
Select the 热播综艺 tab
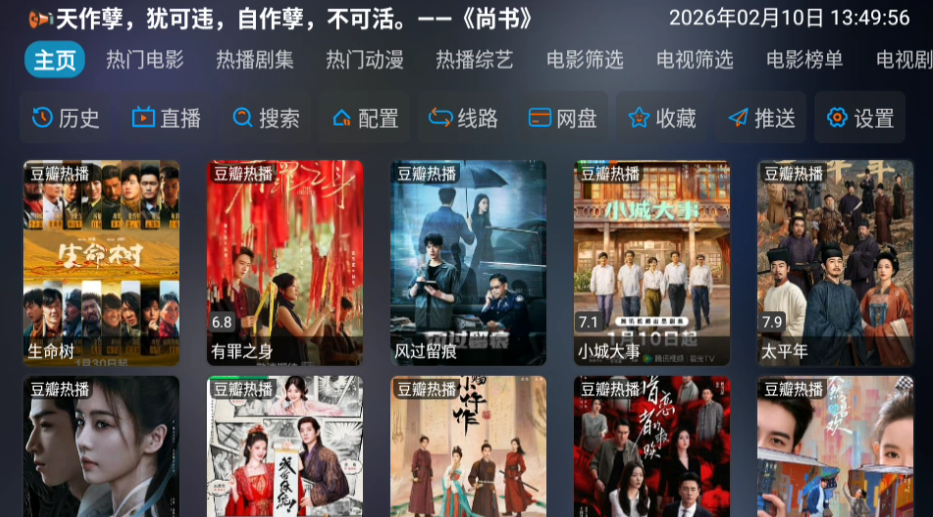pyautogui.click(x=474, y=60)
